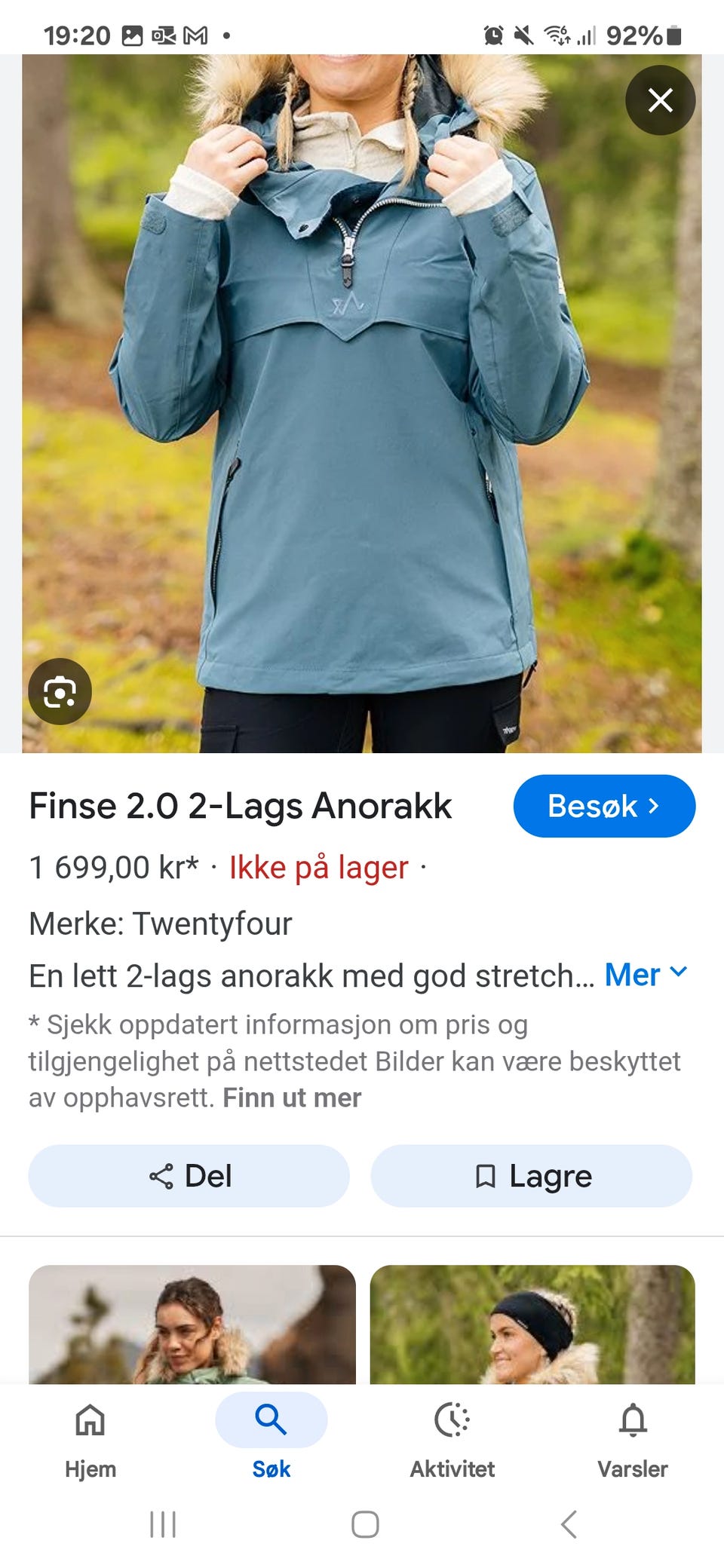The height and width of the screenshot is (1568, 724).
Task: Save the image with Lagre
Action: point(532,1176)
